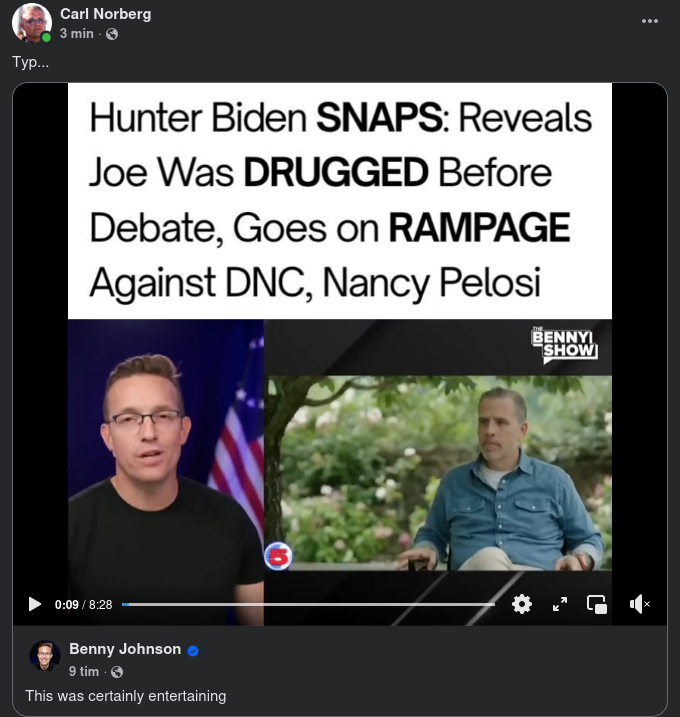
Task: Play the video
Action: 35,604
